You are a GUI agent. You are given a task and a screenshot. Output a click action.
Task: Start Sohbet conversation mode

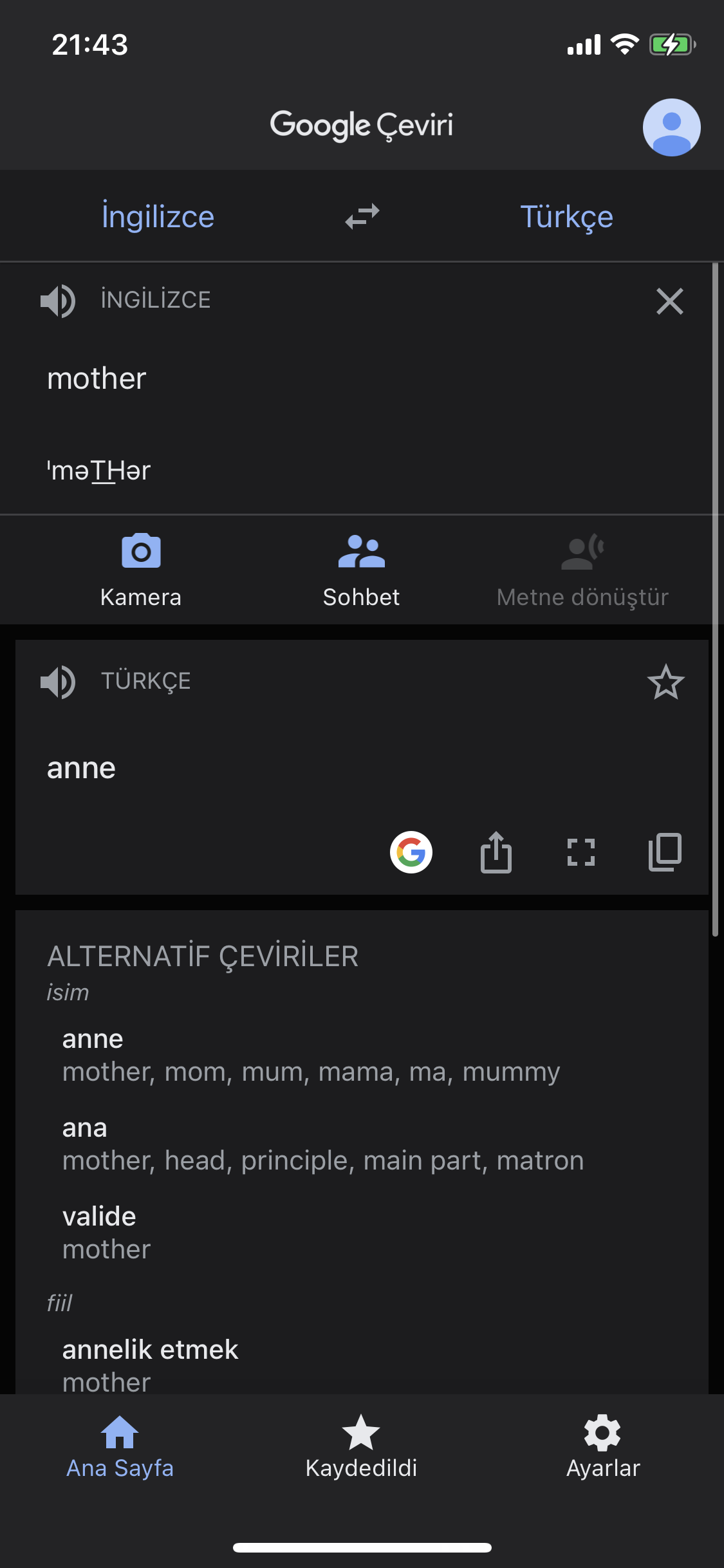pyautogui.click(x=361, y=570)
